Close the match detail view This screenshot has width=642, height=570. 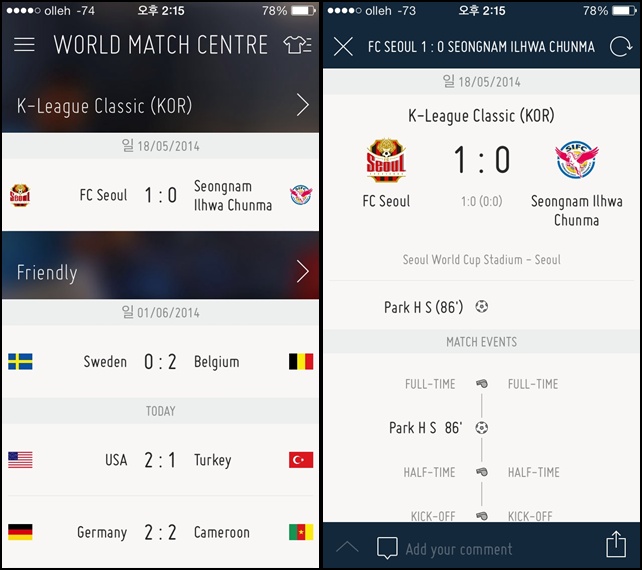click(x=343, y=46)
